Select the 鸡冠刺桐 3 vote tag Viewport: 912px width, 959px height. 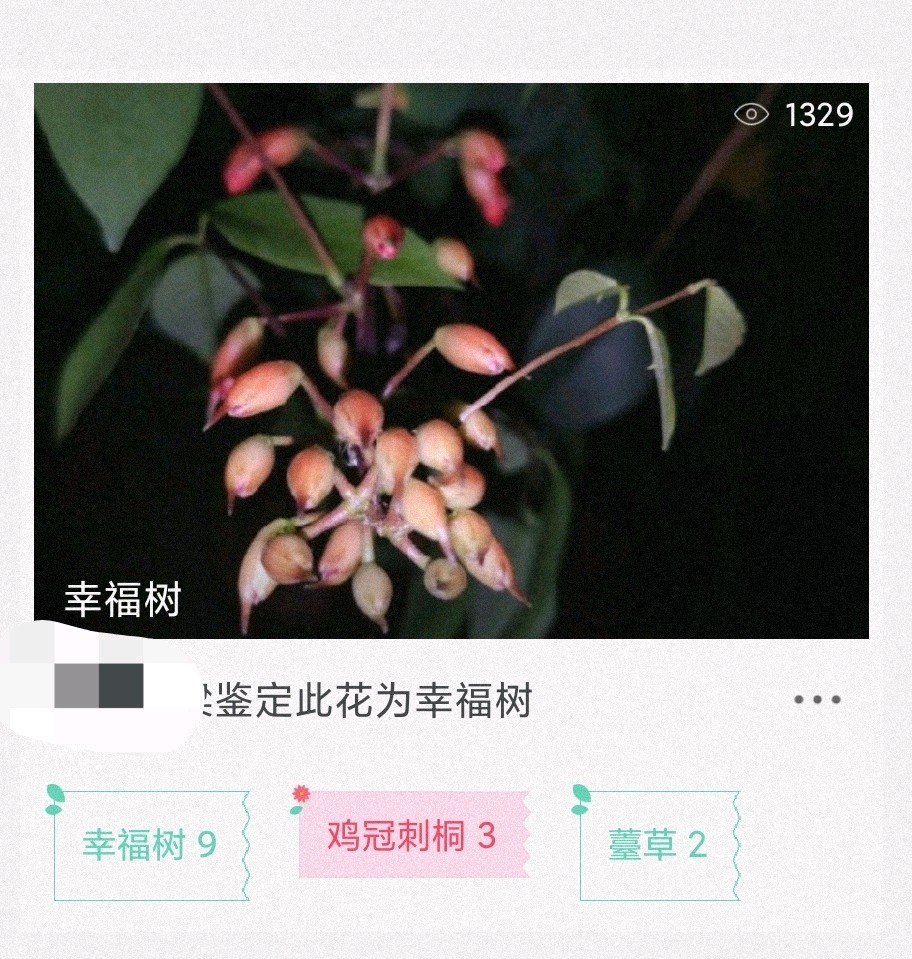[412, 835]
